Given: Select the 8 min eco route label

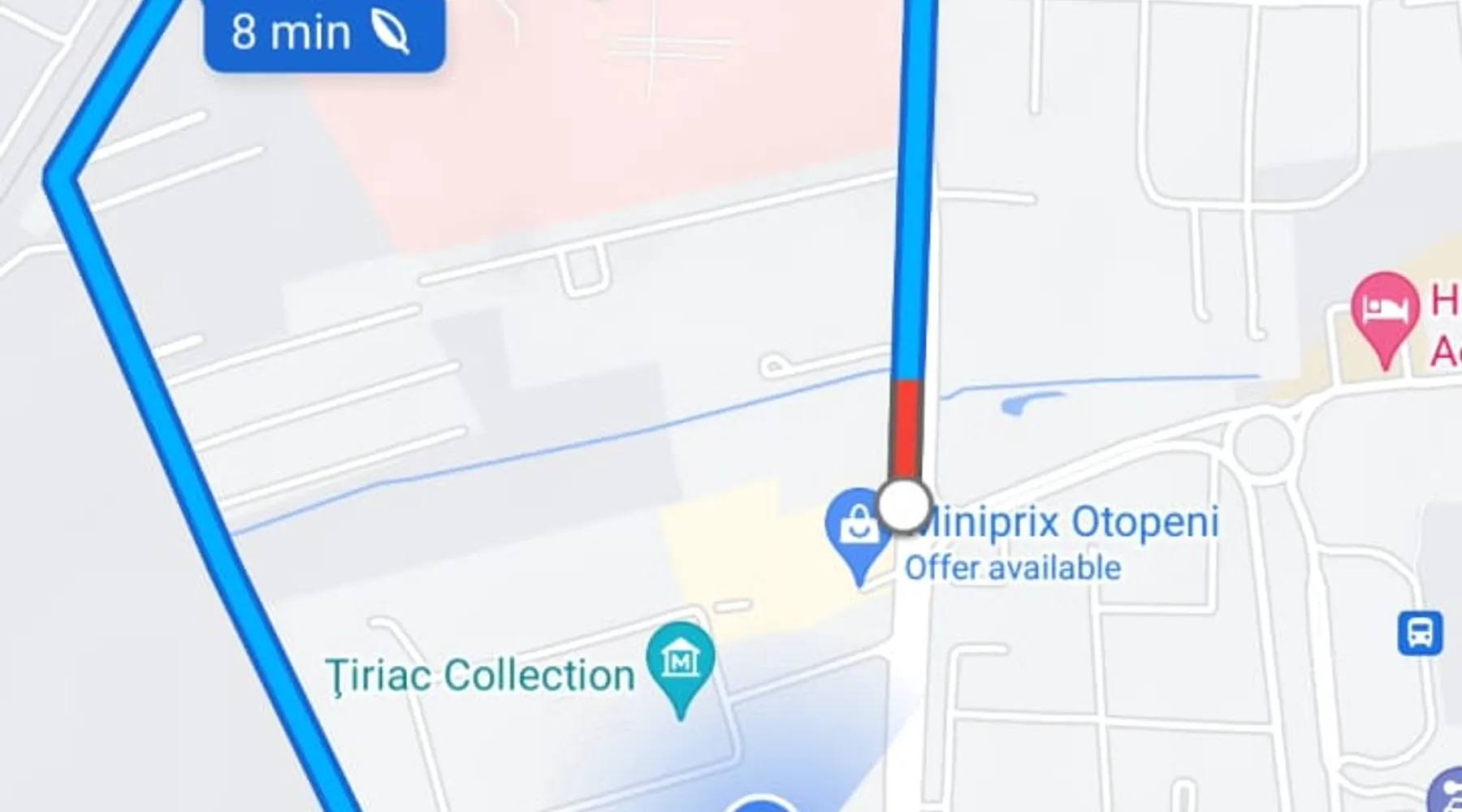Looking at the screenshot, I should (323, 34).
